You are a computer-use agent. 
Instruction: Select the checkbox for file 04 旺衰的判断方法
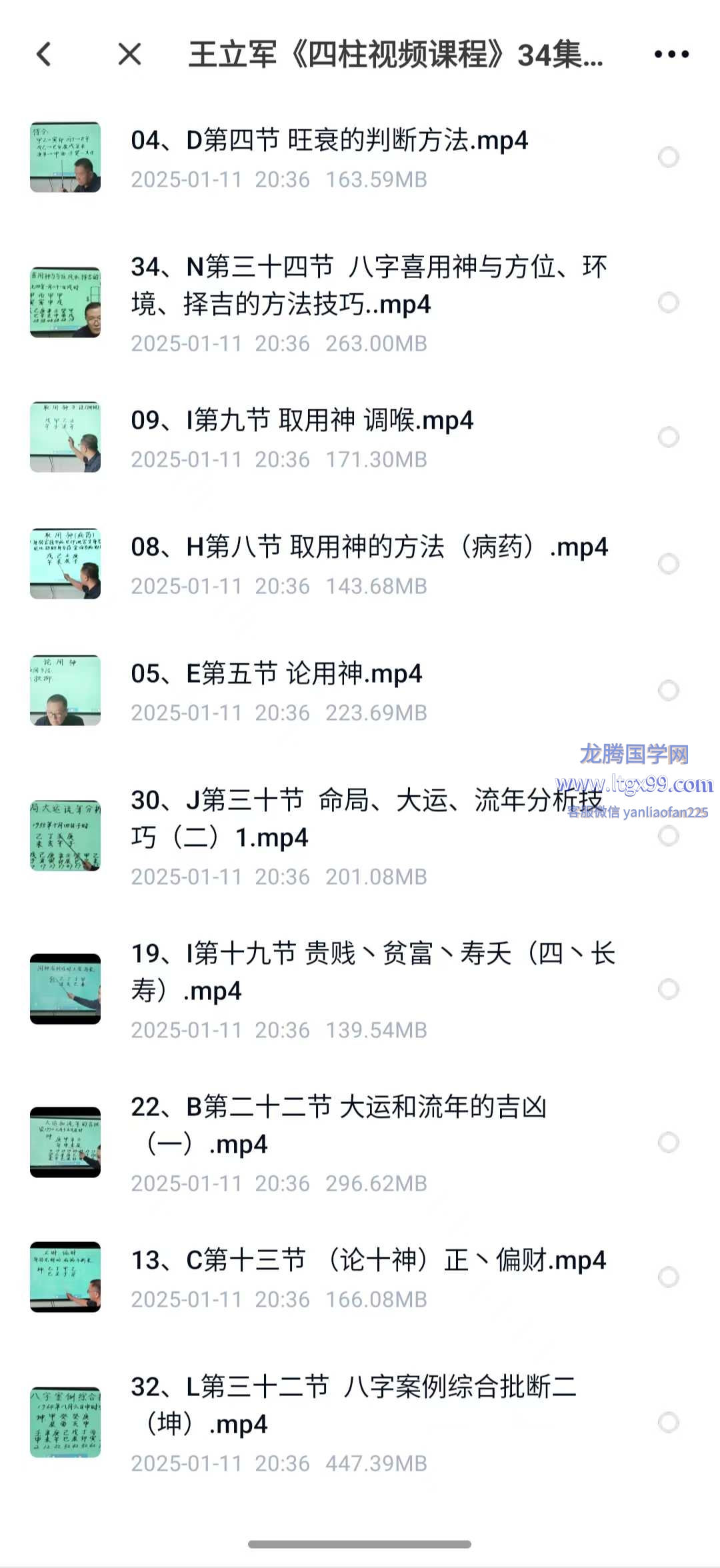coord(668,157)
